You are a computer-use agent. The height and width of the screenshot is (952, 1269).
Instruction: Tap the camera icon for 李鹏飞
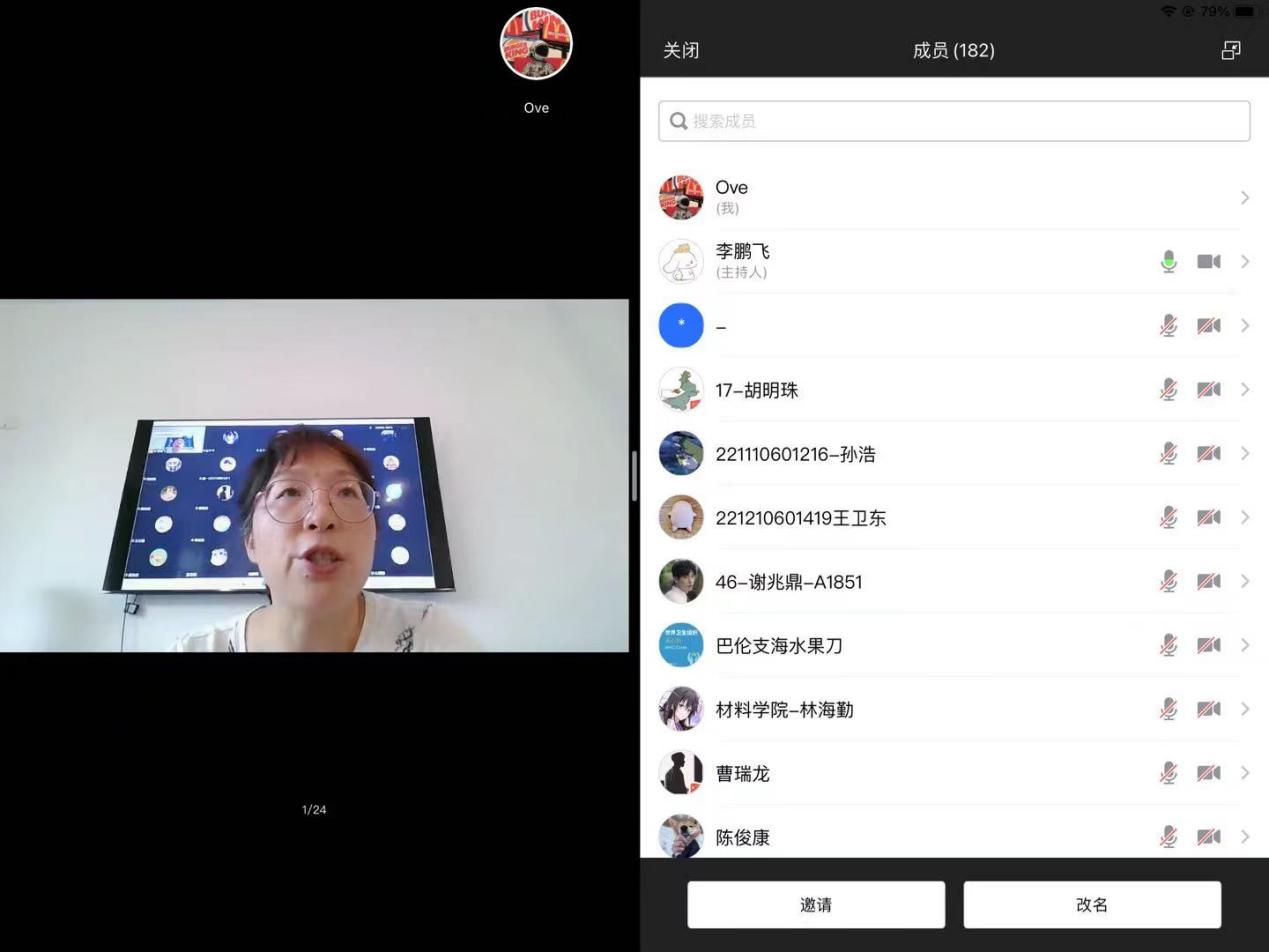1208,262
